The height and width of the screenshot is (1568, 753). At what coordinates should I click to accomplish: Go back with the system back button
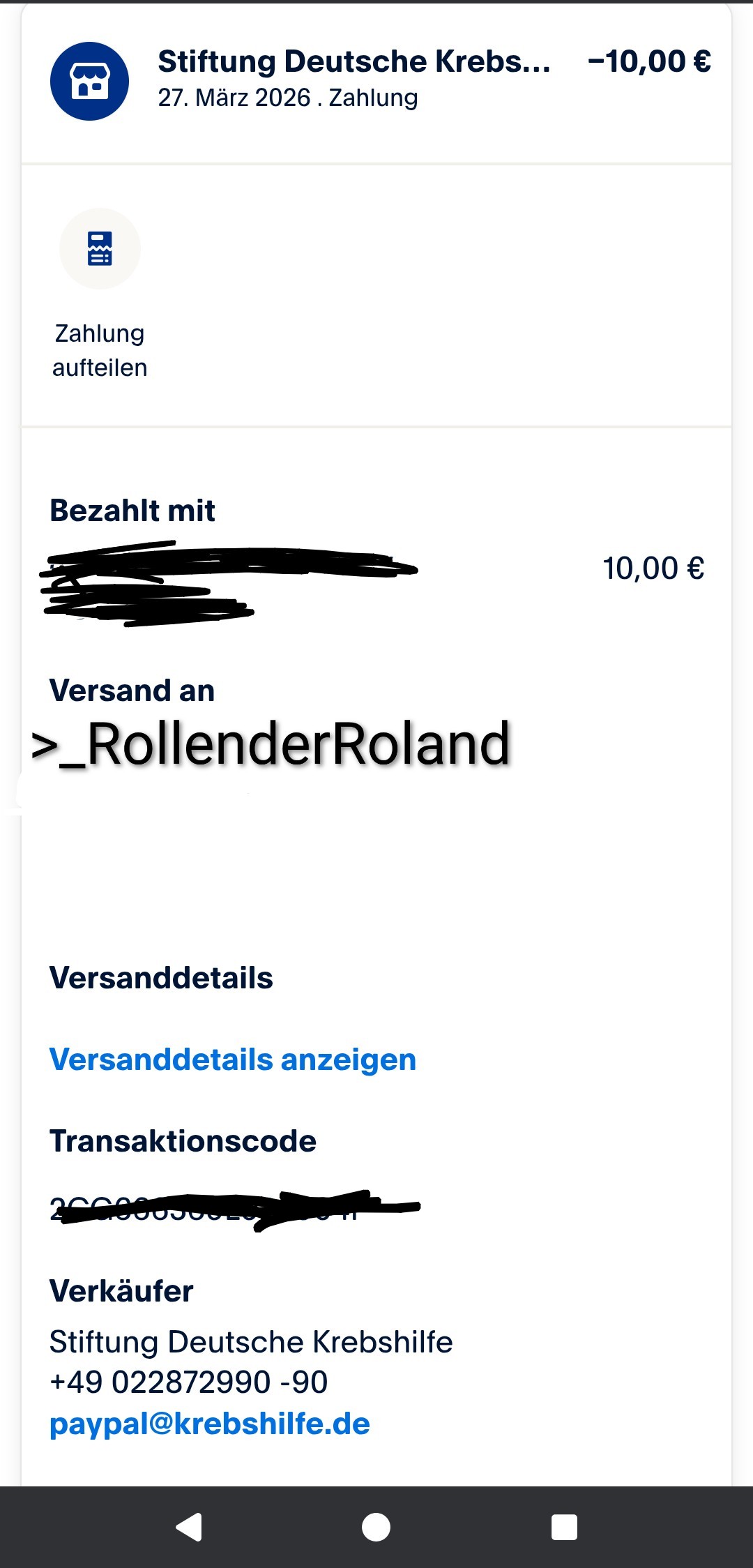coord(189,1527)
